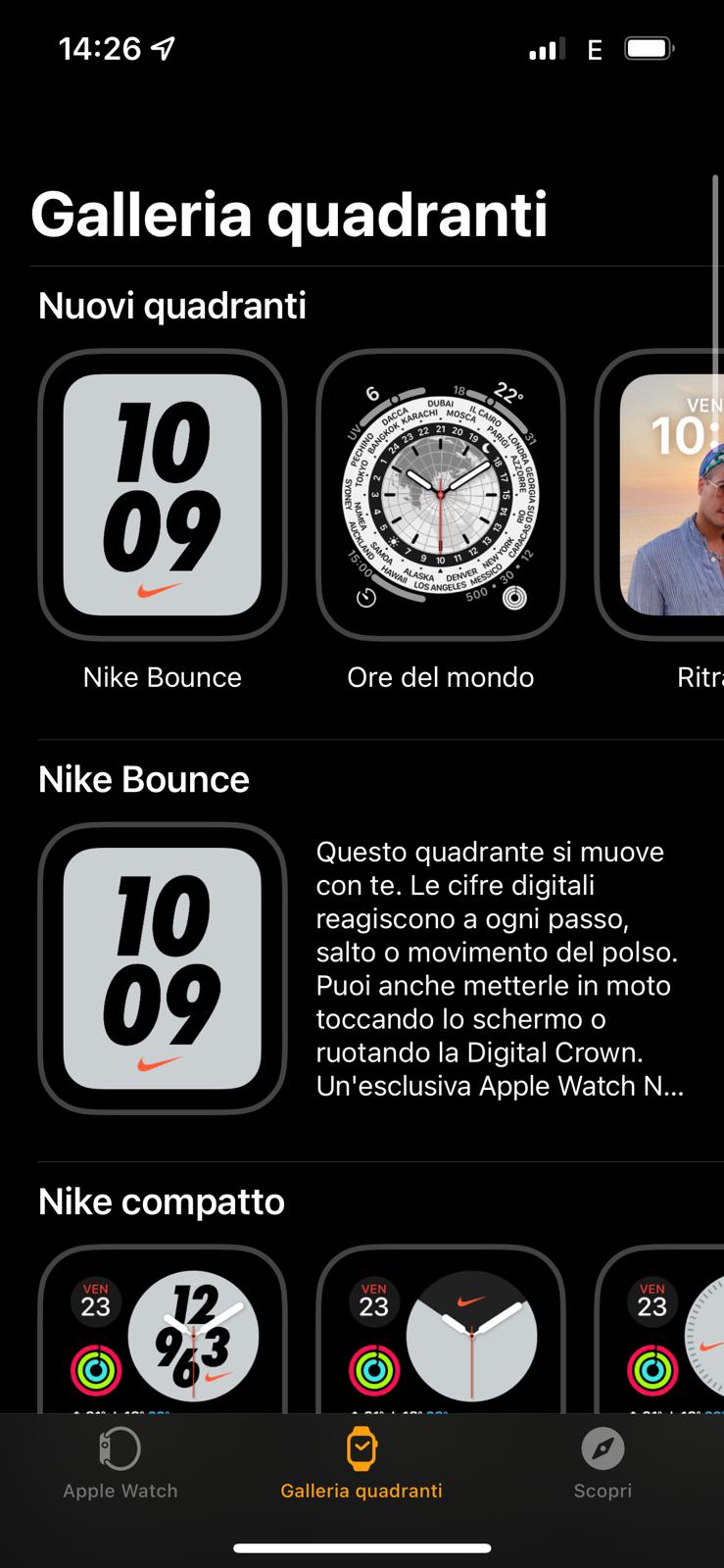The image size is (724, 1568).
Task: Open the Nike compatto face with numerals 12 9 6 3
Action: [162, 1329]
